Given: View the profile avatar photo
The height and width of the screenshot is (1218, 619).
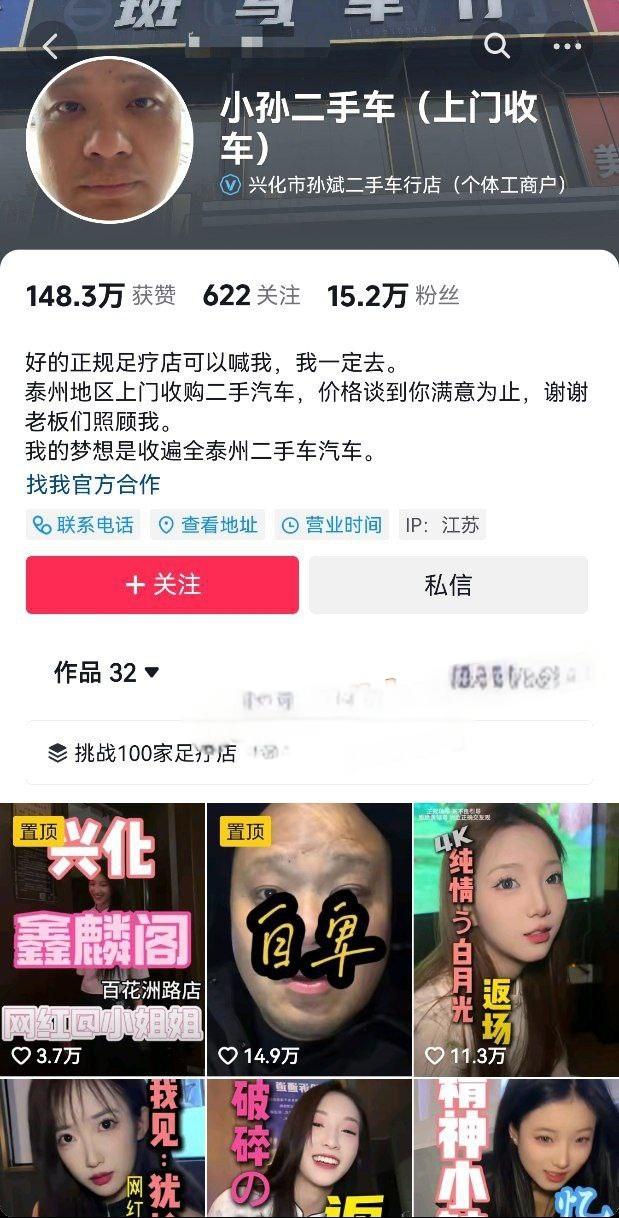Looking at the screenshot, I should point(108,139).
